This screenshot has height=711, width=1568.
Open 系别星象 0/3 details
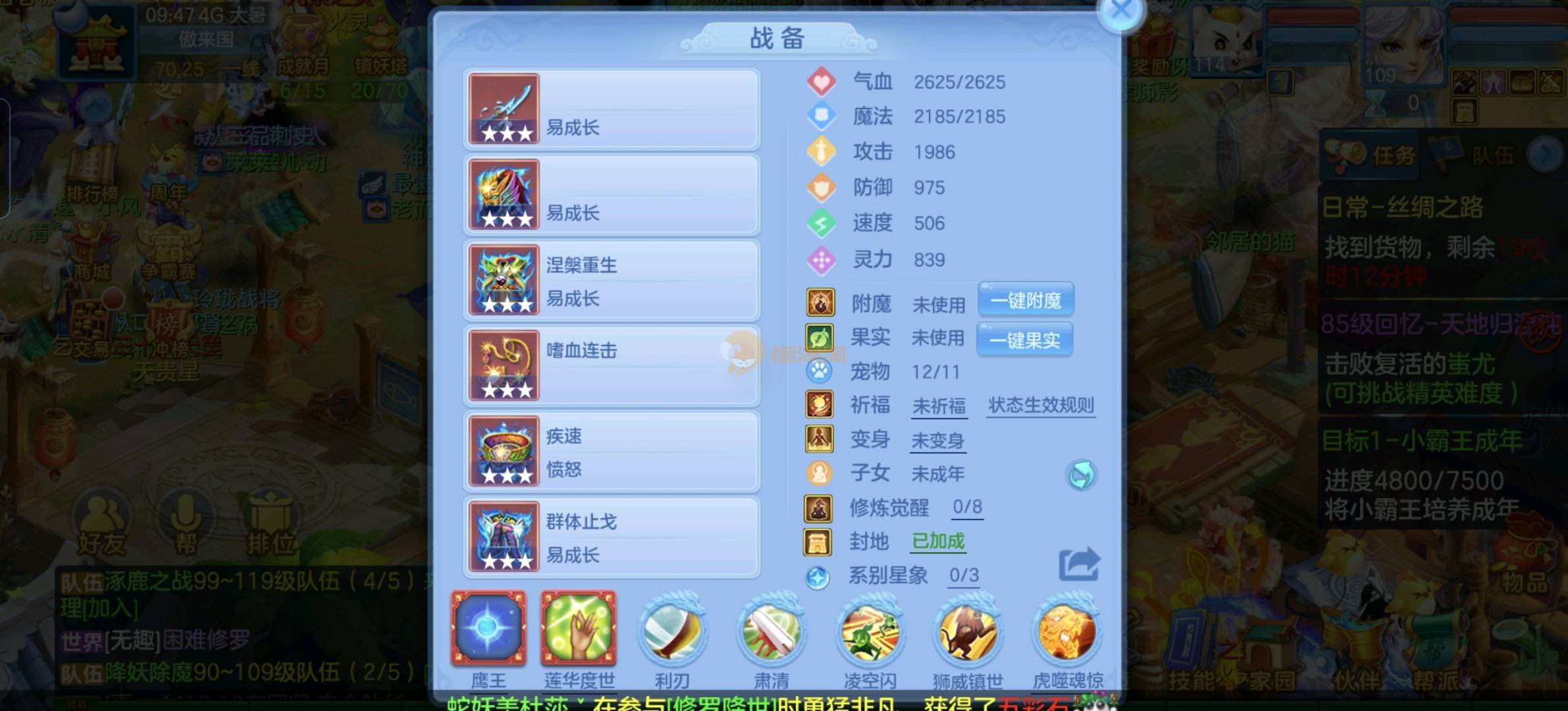point(963,575)
